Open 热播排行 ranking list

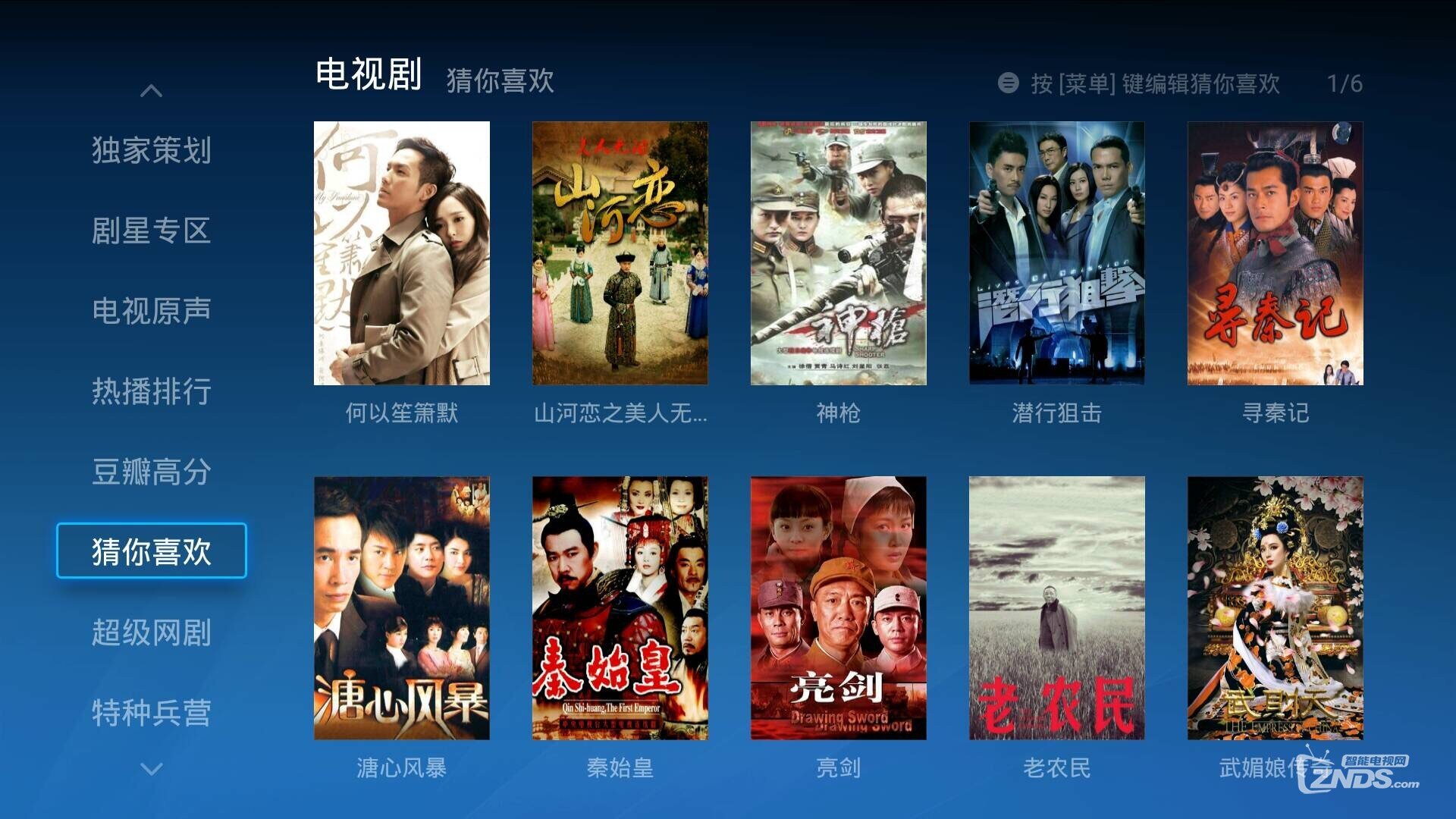coord(151,391)
